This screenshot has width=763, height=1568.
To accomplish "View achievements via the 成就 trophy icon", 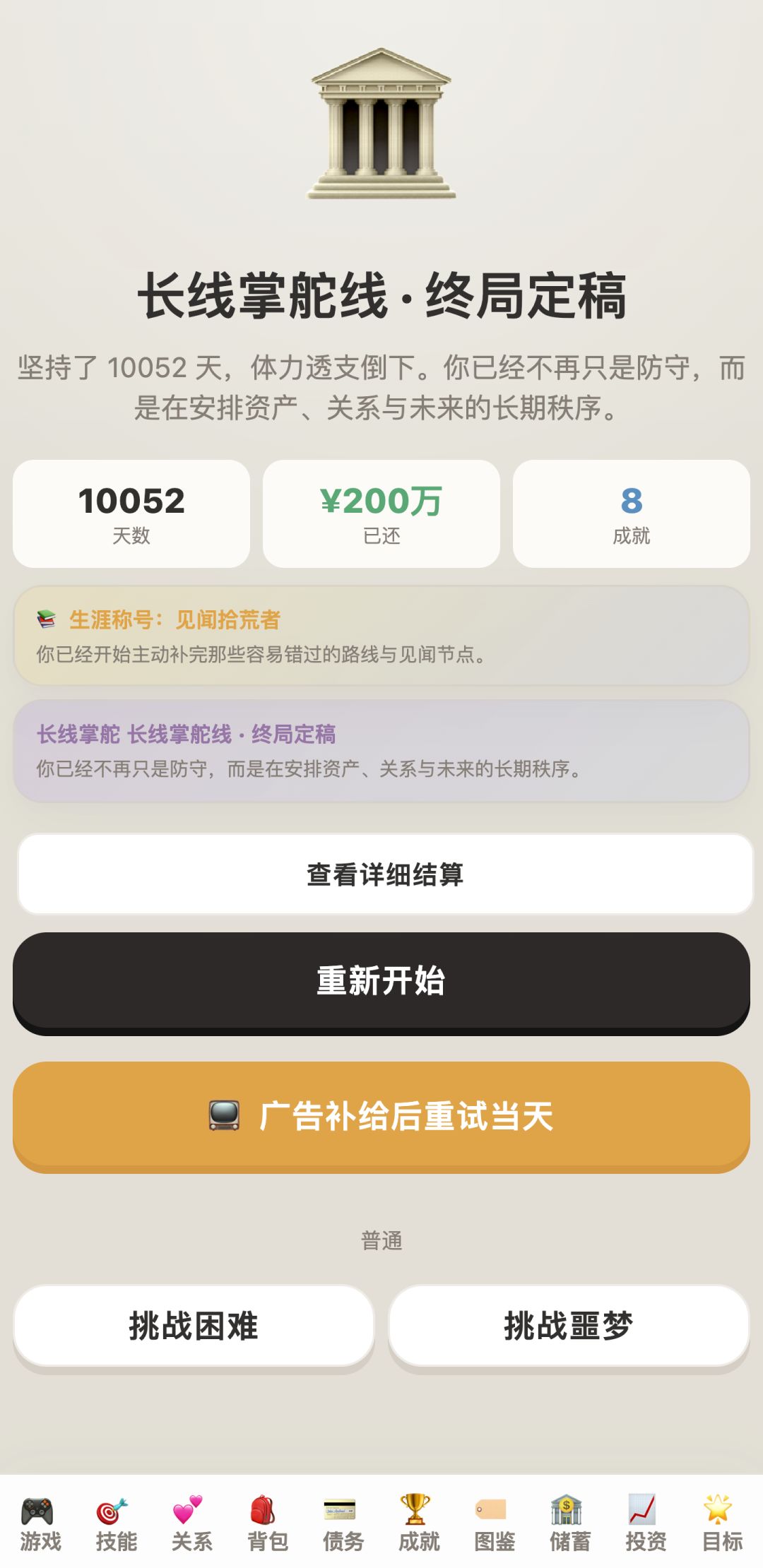I will point(418,1526).
